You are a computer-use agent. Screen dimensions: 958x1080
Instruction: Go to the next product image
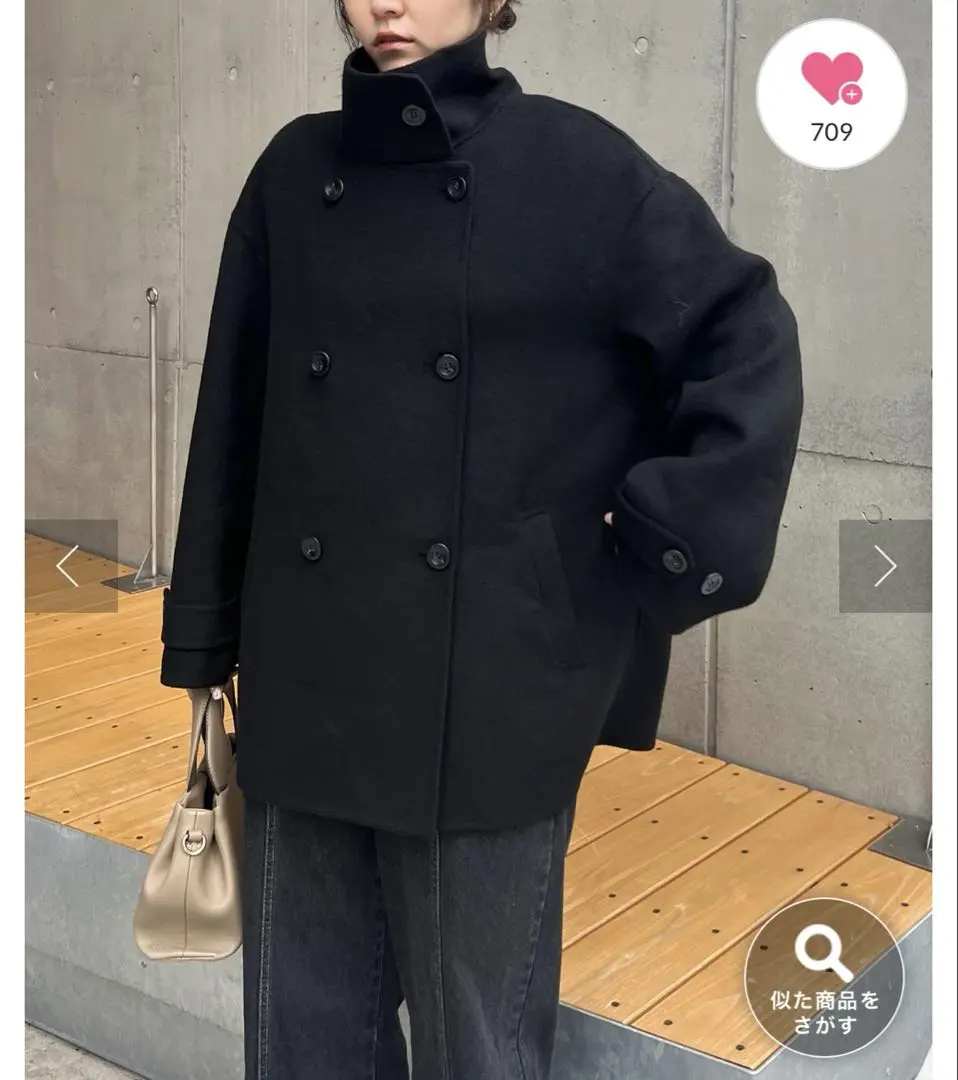pyautogui.click(x=885, y=566)
